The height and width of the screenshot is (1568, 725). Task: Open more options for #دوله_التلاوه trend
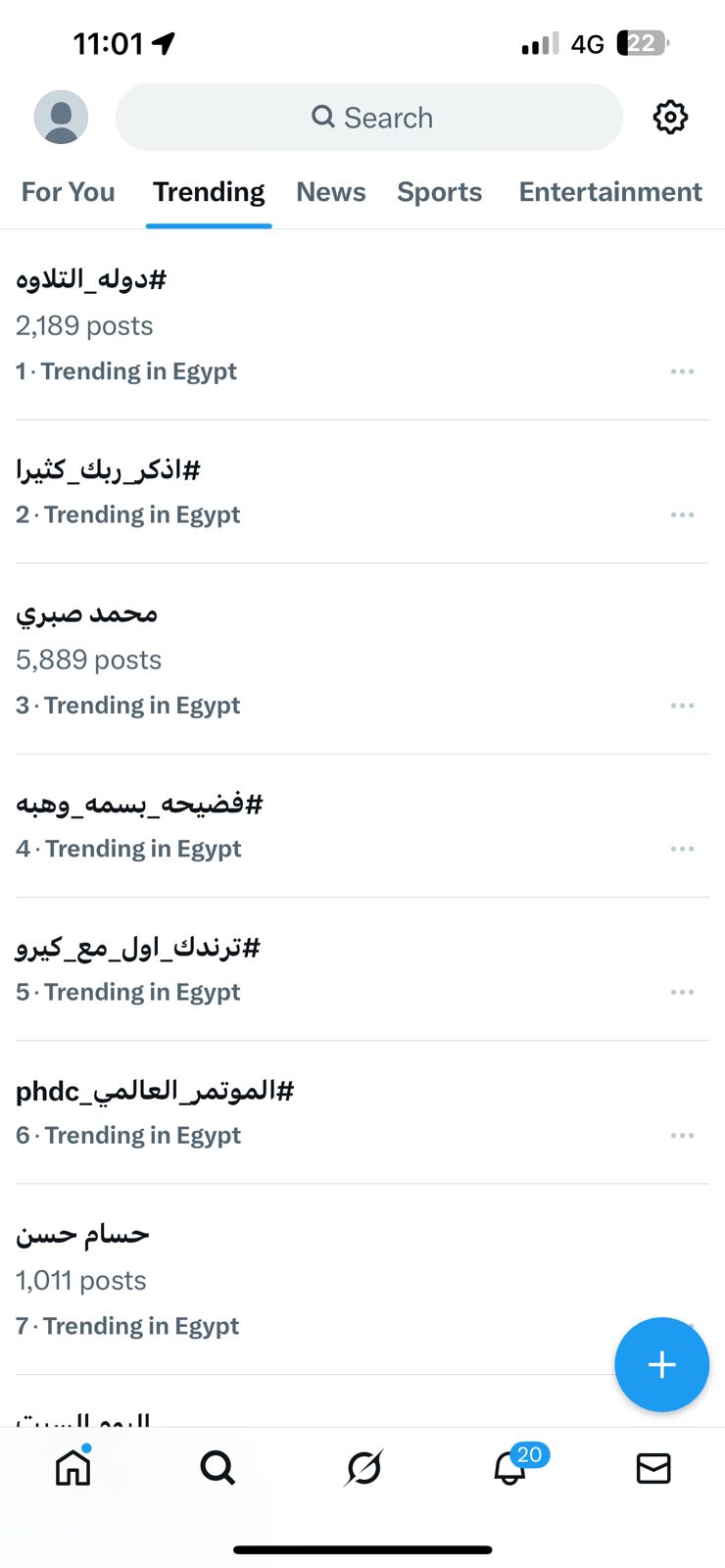(682, 371)
